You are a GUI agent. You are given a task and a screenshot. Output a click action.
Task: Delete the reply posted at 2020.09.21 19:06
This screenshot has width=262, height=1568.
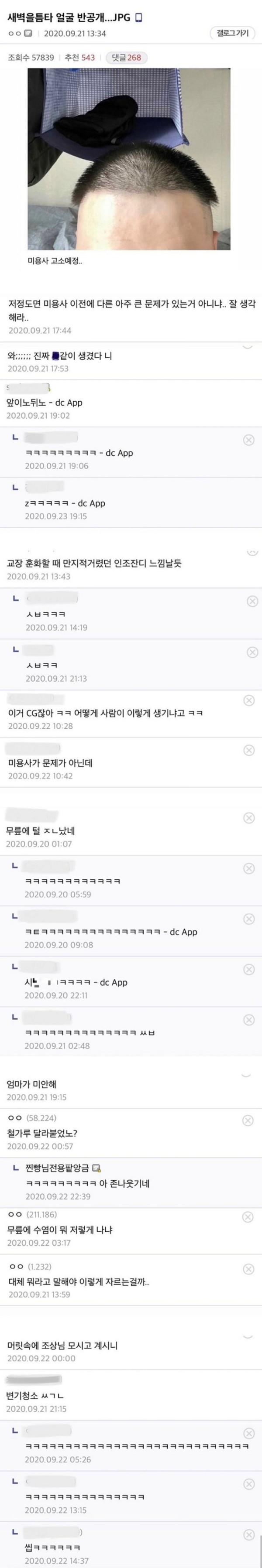(x=248, y=440)
